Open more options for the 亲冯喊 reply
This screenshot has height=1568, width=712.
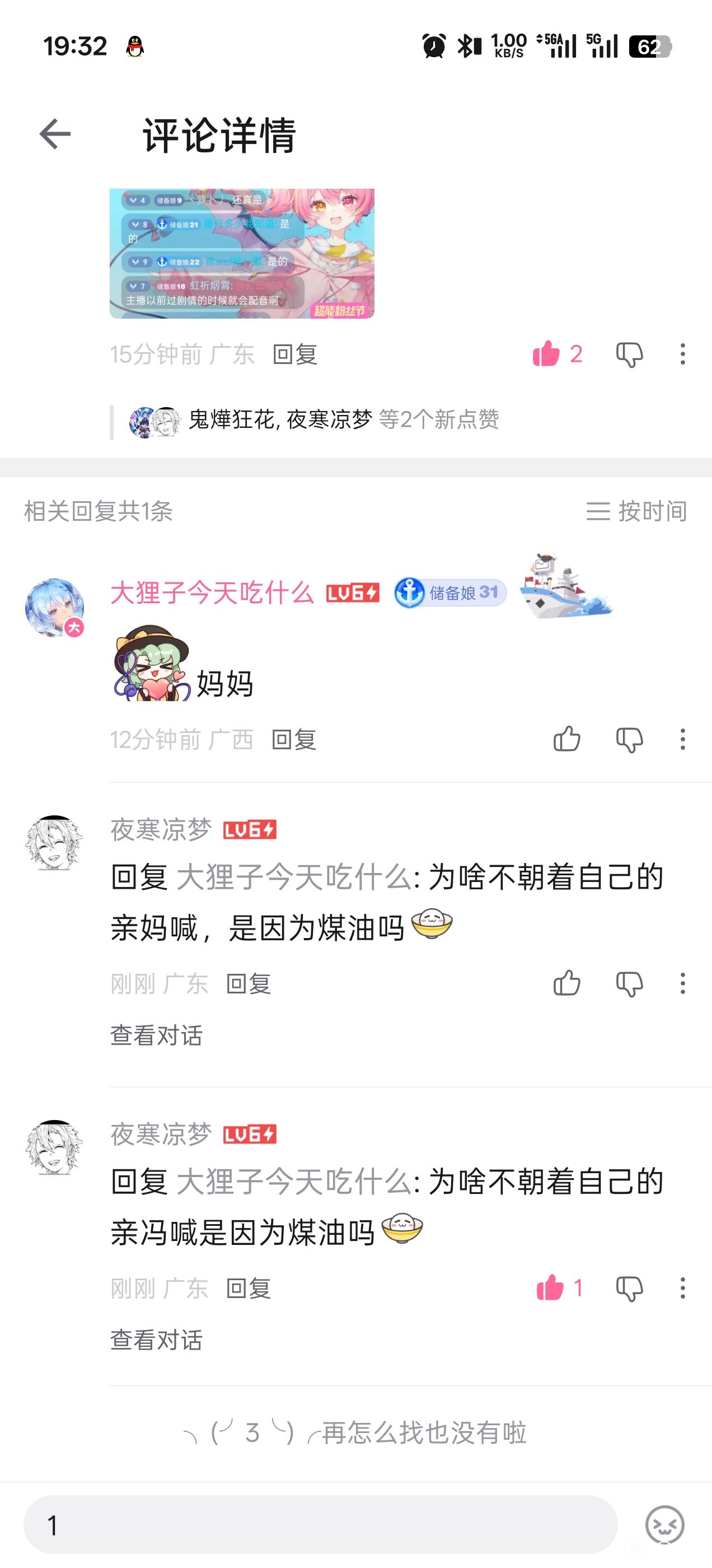(683, 1289)
